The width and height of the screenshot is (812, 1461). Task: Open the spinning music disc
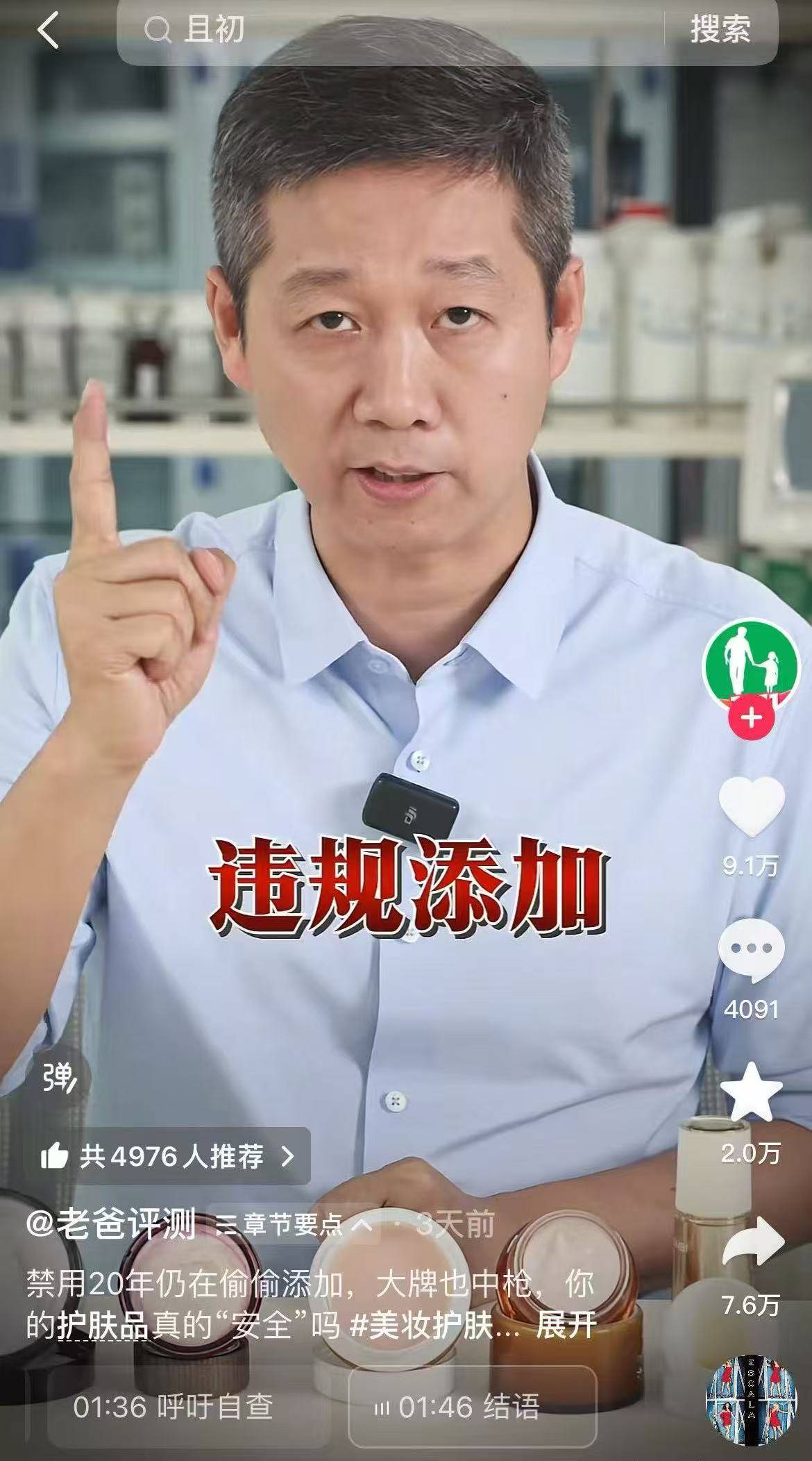coord(751,1397)
